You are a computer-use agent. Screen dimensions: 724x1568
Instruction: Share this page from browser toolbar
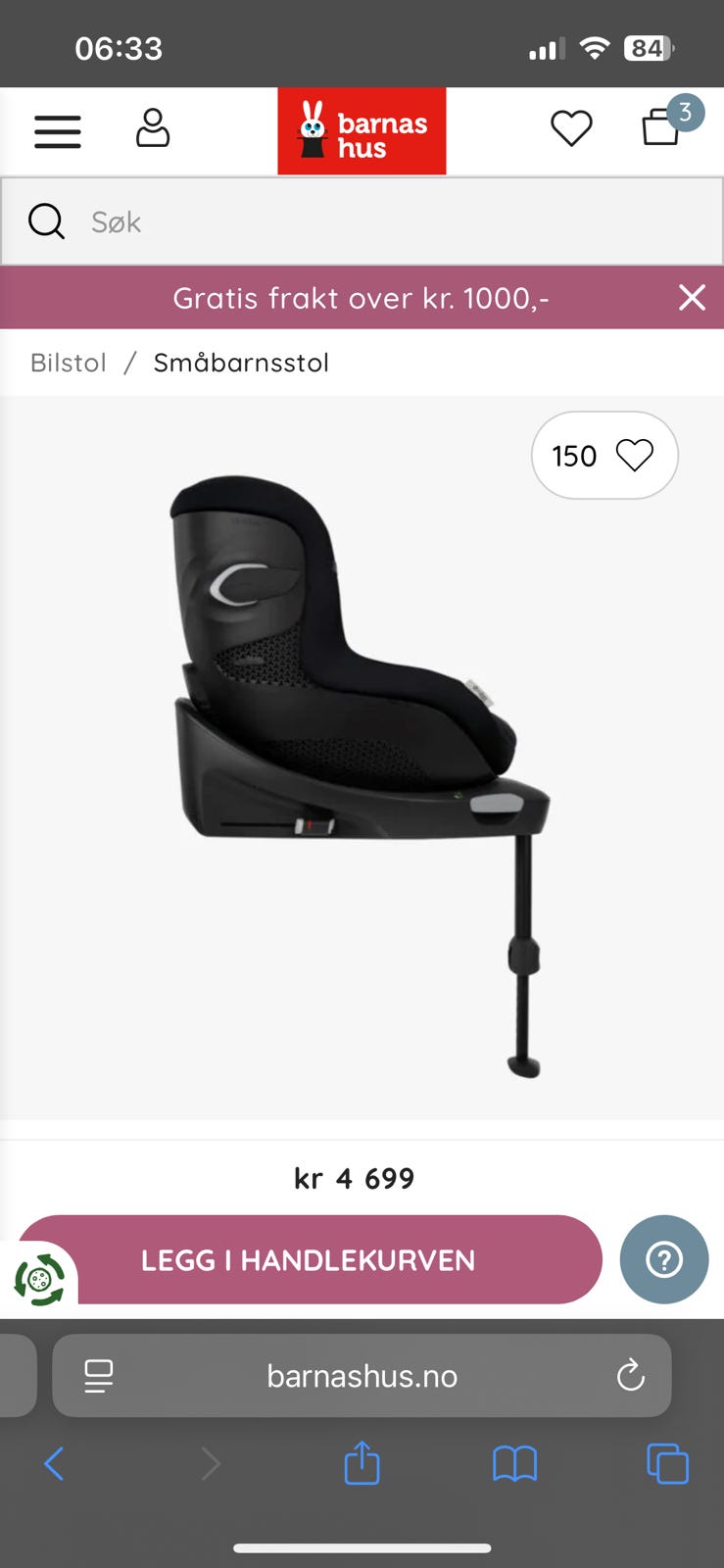(x=362, y=1464)
